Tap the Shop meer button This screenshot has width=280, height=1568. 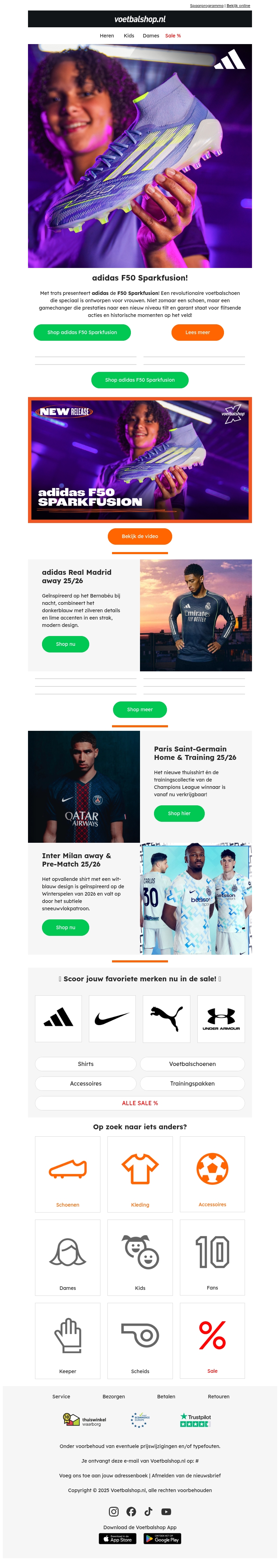(x=139, y=710)
